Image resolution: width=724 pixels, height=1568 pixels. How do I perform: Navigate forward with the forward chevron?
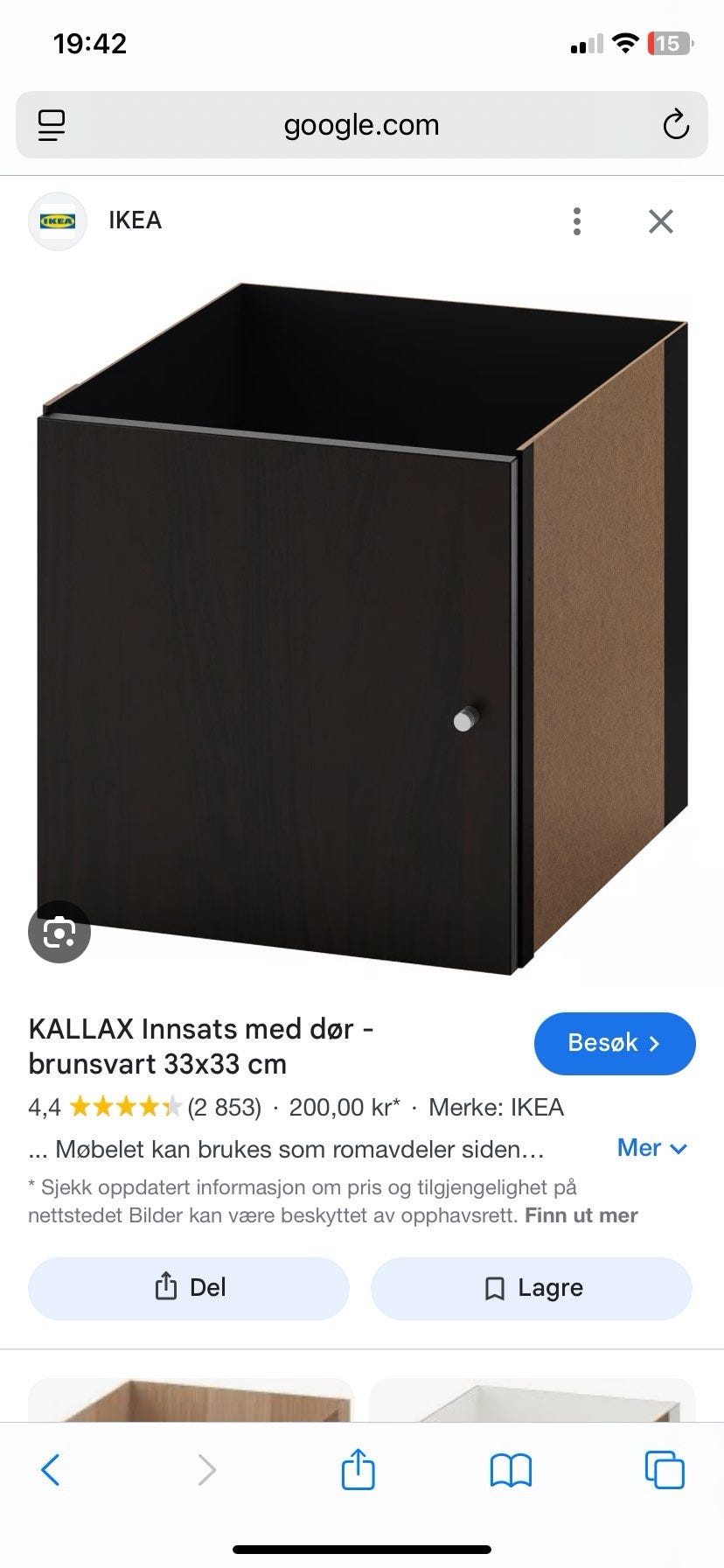(x=205, y=1470)
